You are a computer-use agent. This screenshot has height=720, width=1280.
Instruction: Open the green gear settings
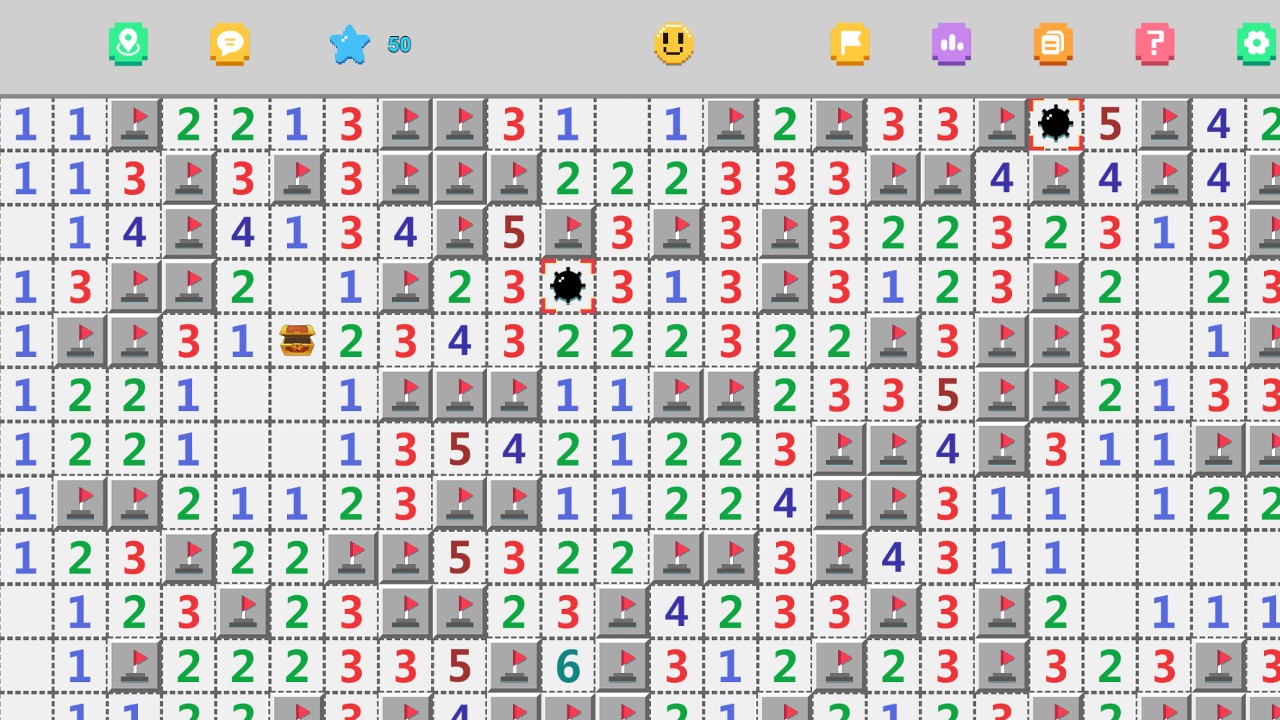pos(1256,44)
